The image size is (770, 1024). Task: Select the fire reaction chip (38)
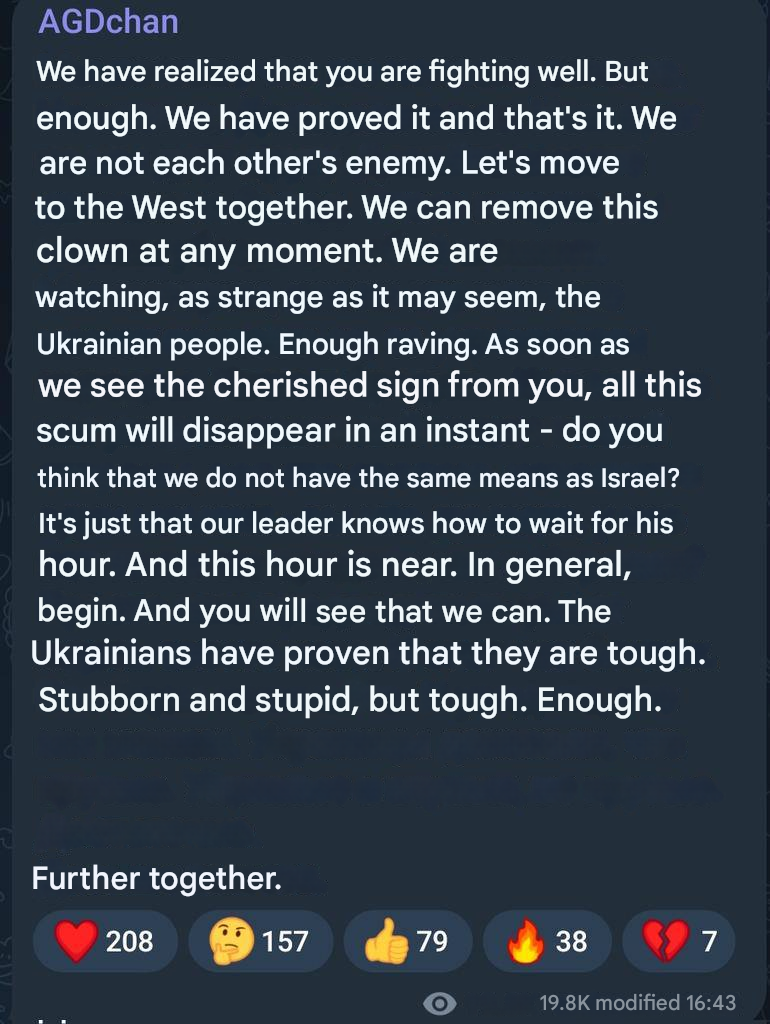coord(546,941)
